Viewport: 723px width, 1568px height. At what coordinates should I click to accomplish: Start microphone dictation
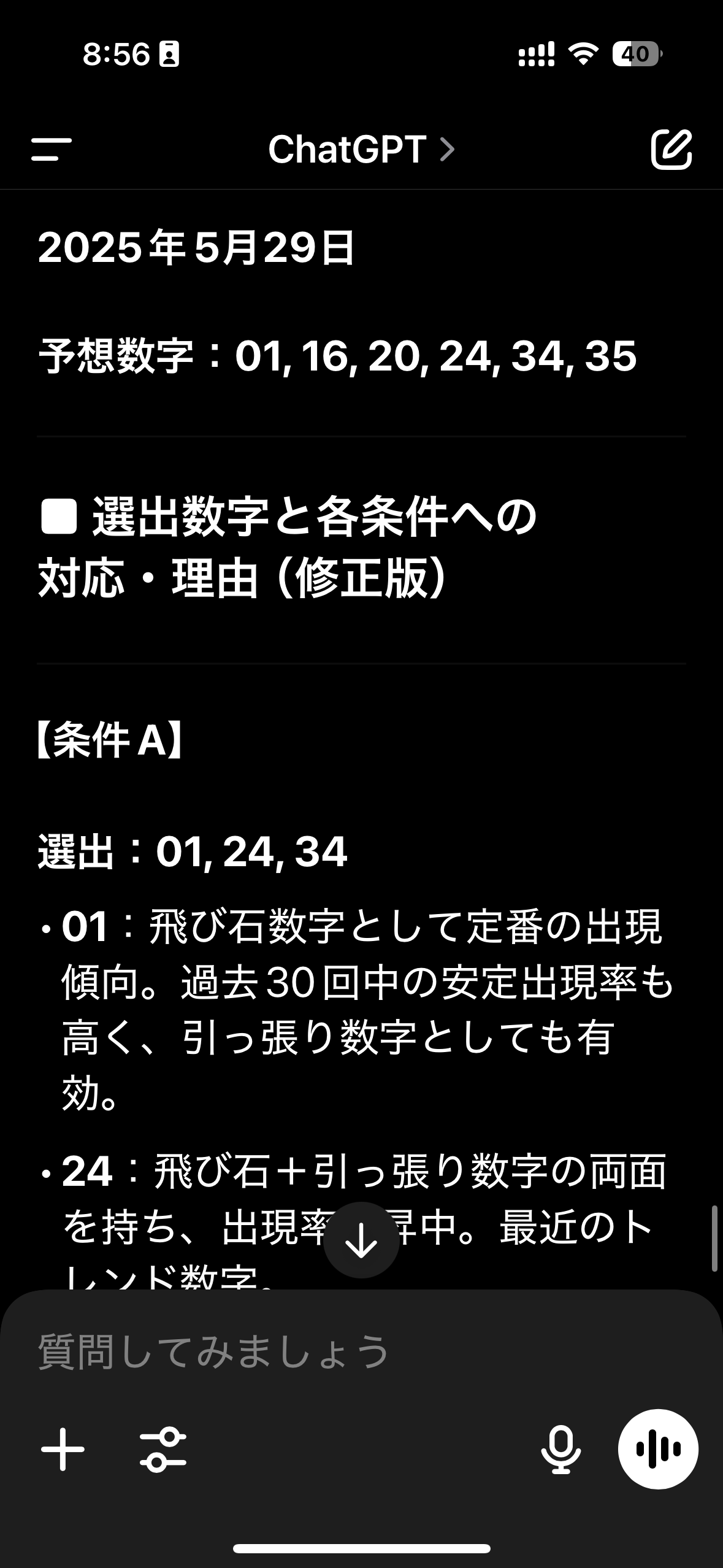560,1449
